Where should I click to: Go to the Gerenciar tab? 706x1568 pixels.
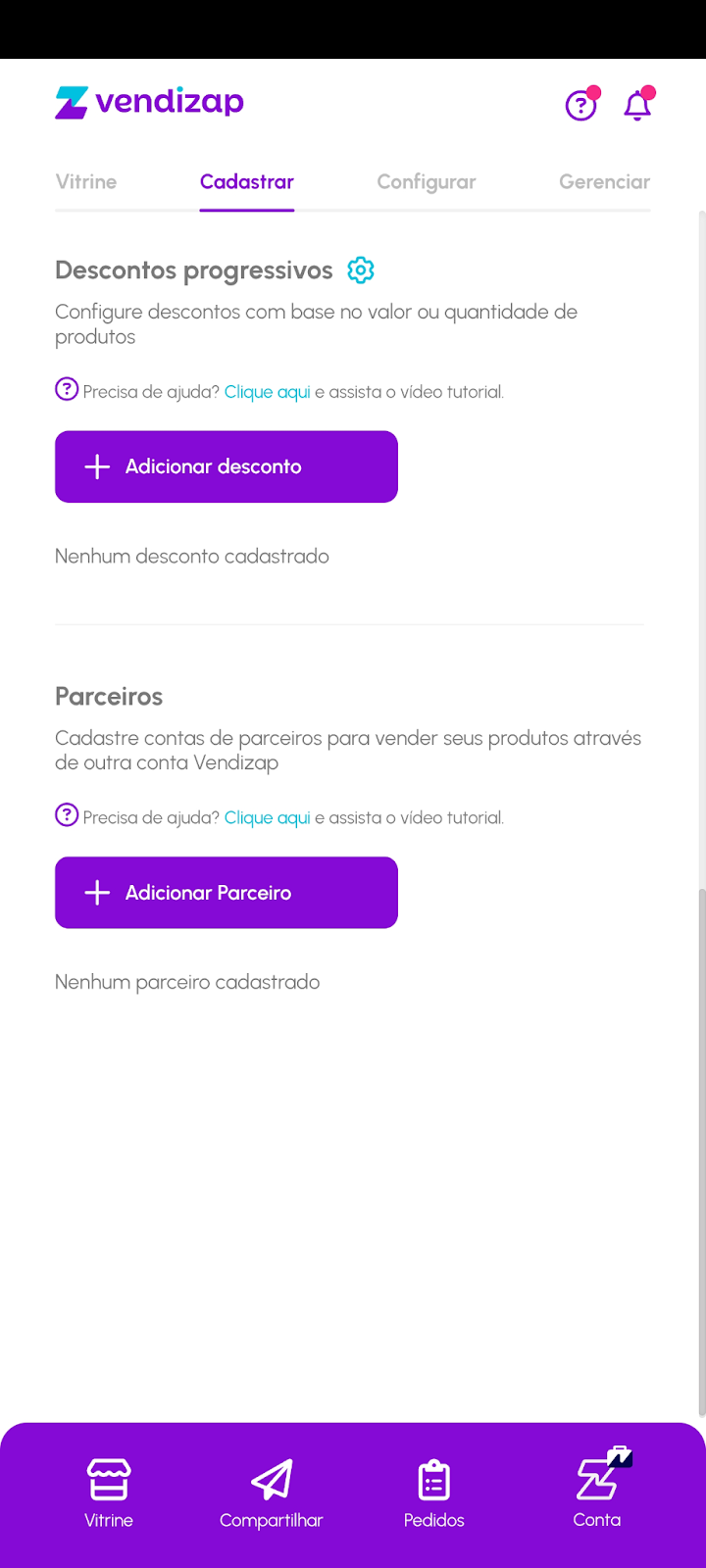(x=604, y=181)
